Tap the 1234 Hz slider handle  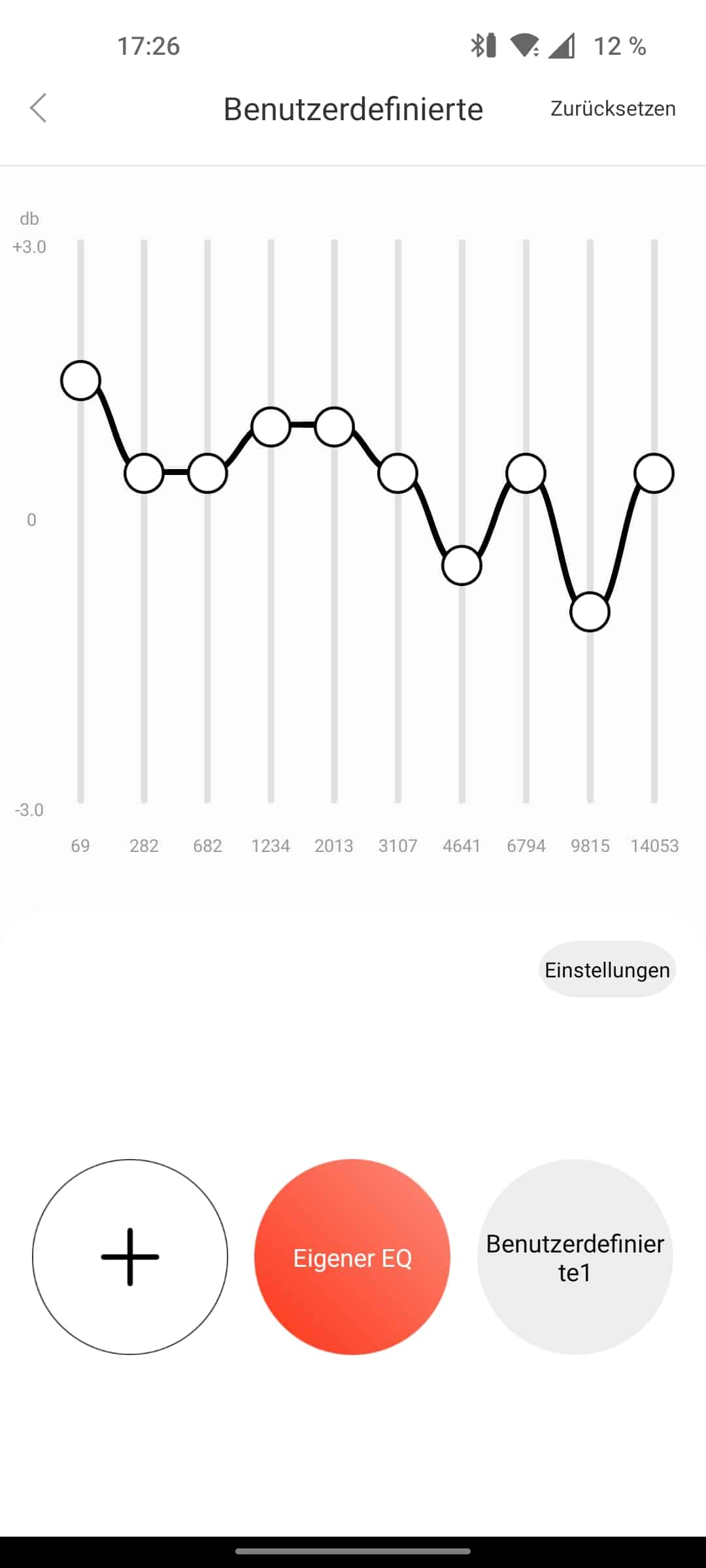tap(271, 427)
